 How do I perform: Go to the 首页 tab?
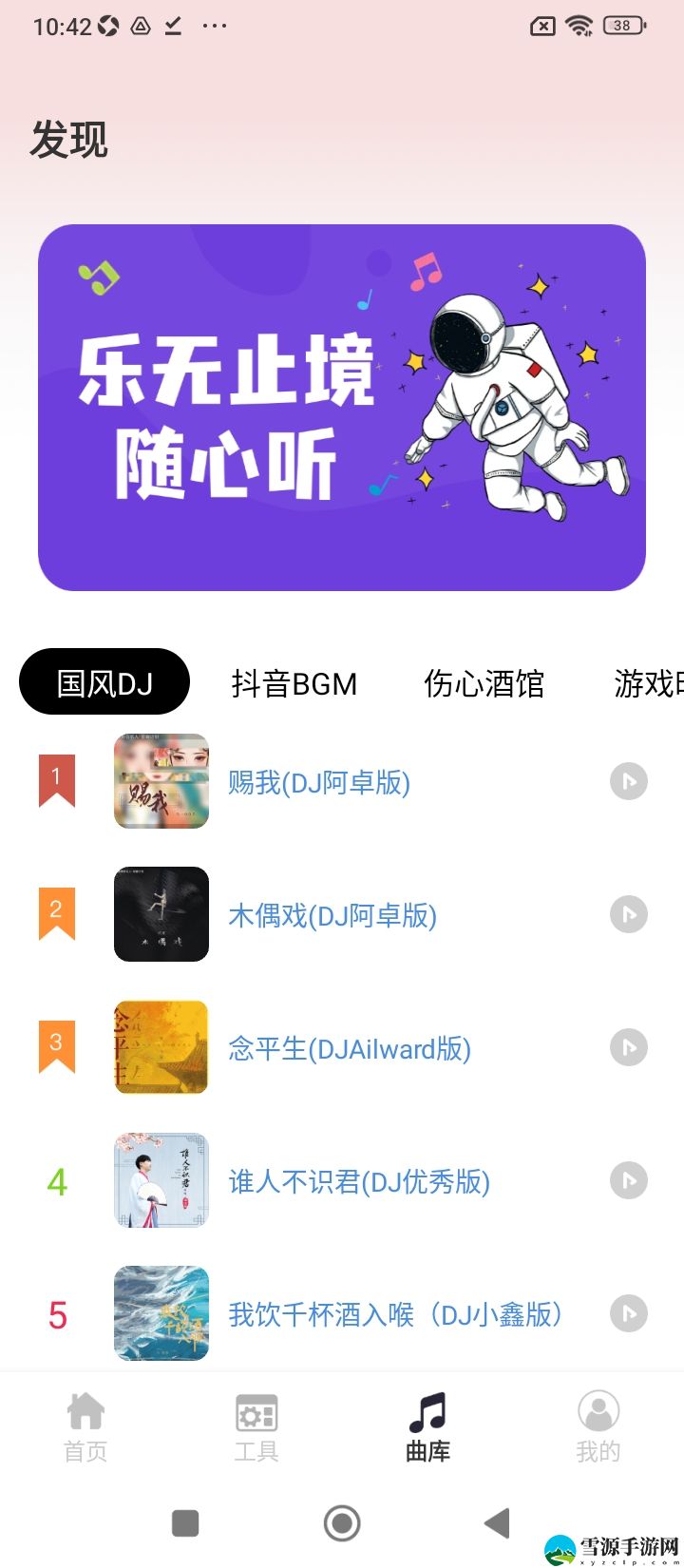coord(85,1427)
